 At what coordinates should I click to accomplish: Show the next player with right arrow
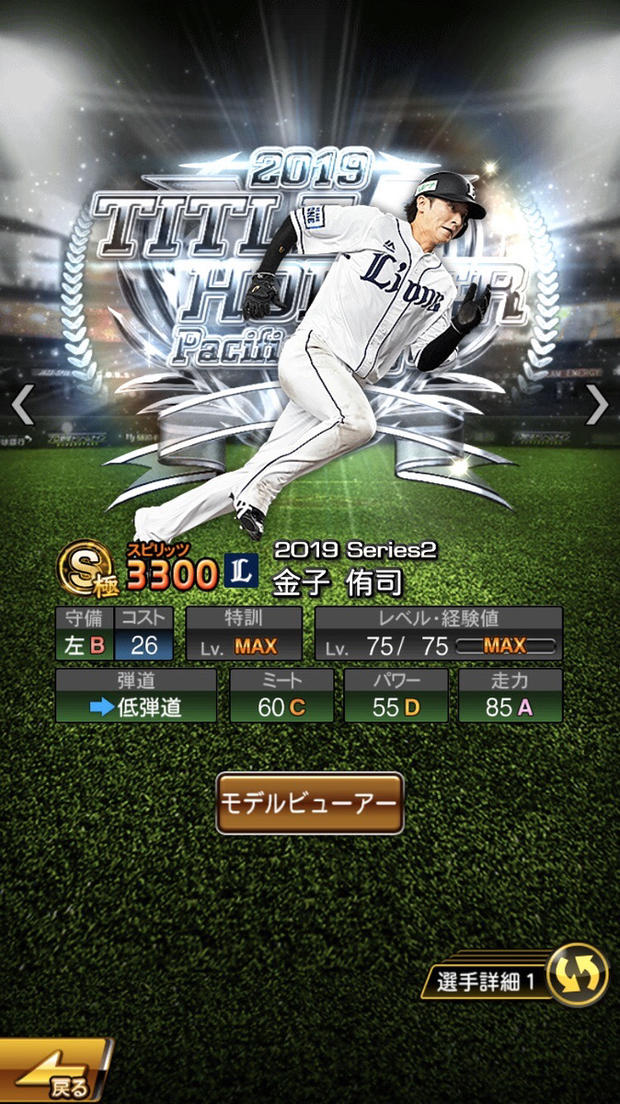point(596,404)
